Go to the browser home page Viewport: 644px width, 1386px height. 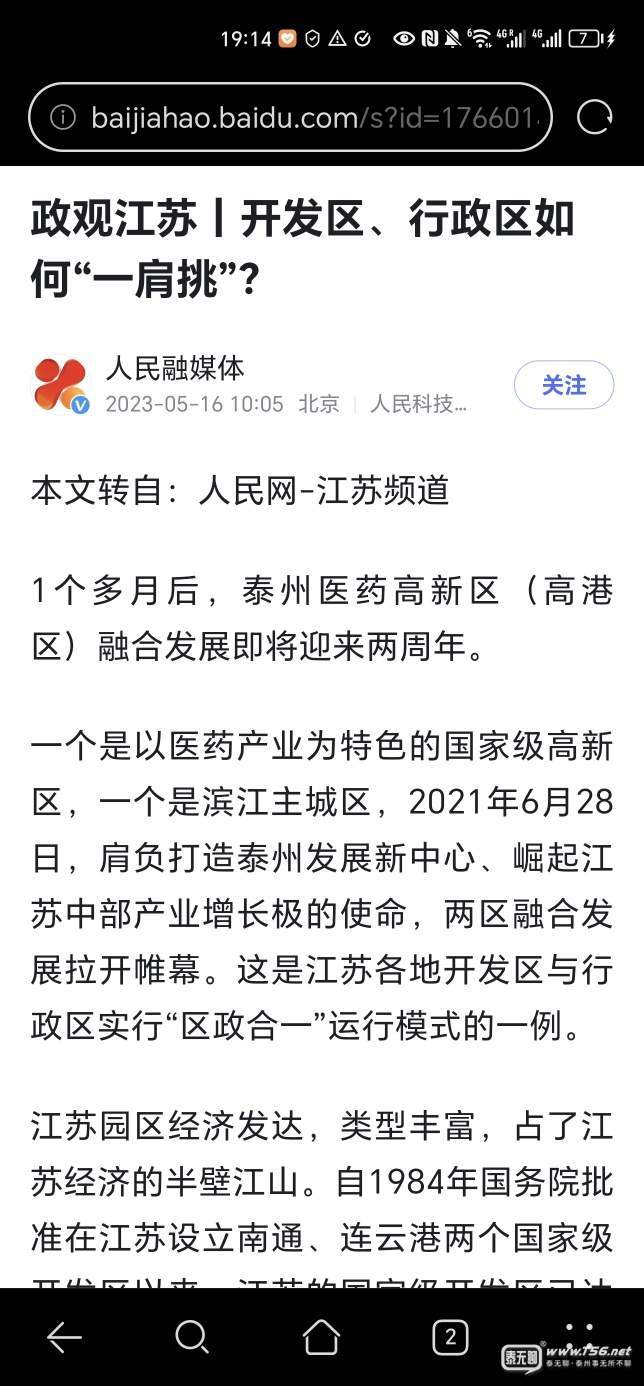[321, 1337]
